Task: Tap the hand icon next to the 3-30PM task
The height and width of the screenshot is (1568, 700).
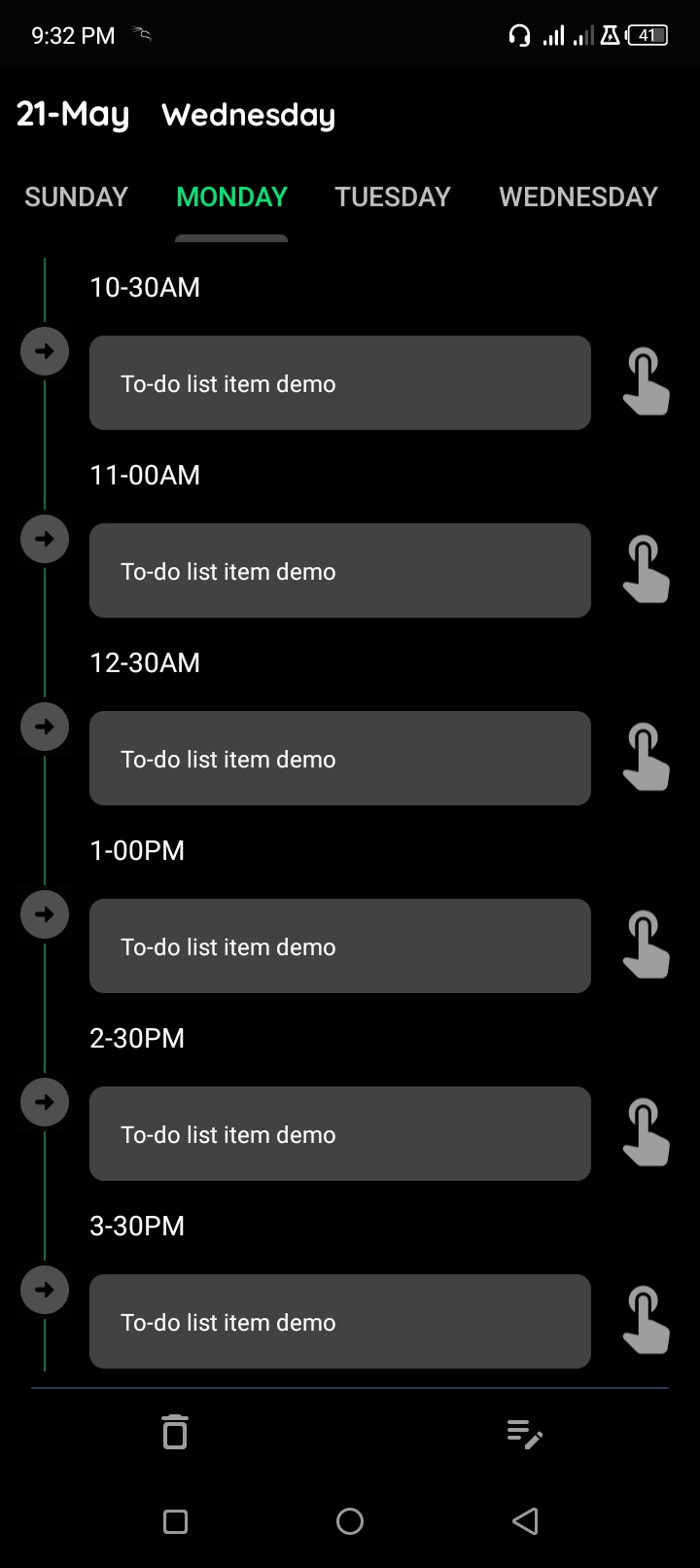Action: [646, 1321]
